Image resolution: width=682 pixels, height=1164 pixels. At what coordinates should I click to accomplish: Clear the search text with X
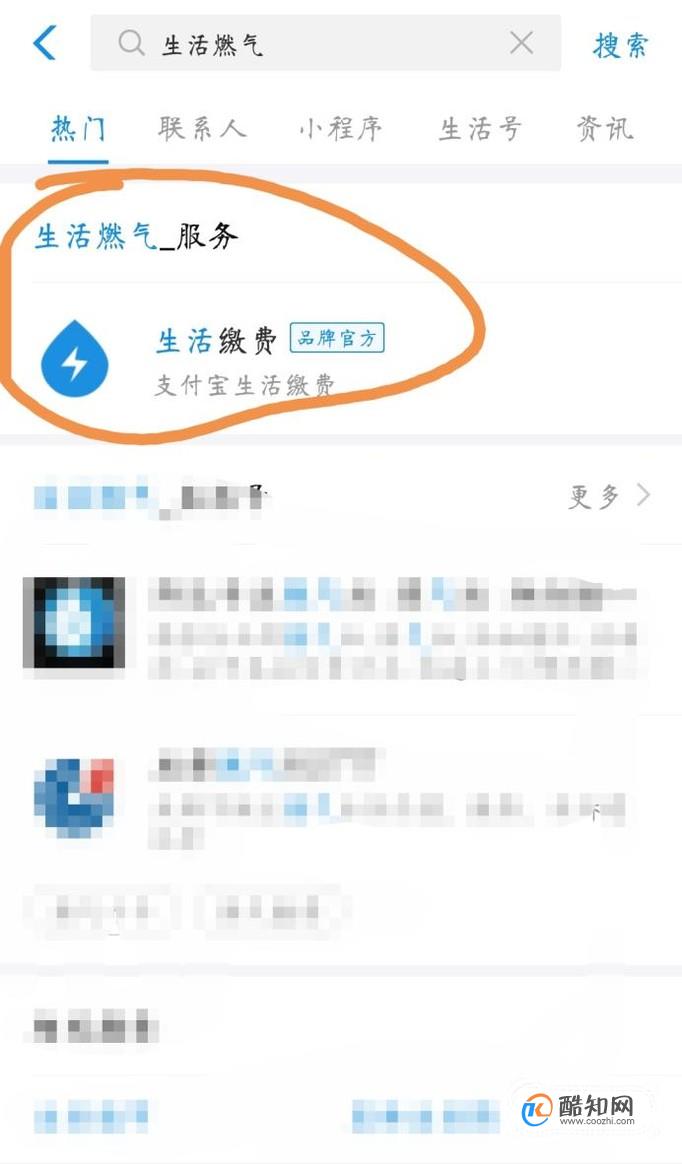pos(522,43)
